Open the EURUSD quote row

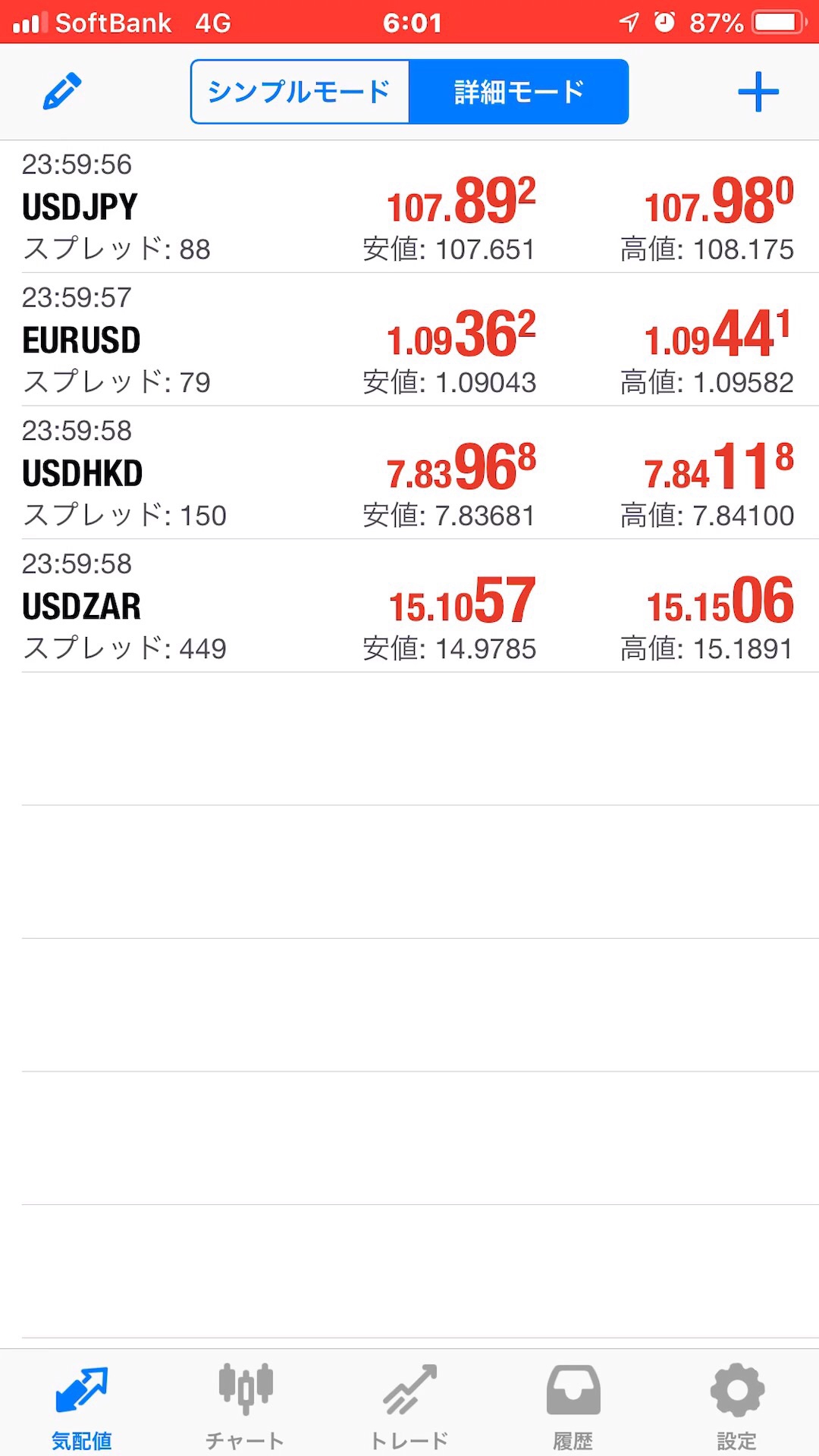coord(409,340)
